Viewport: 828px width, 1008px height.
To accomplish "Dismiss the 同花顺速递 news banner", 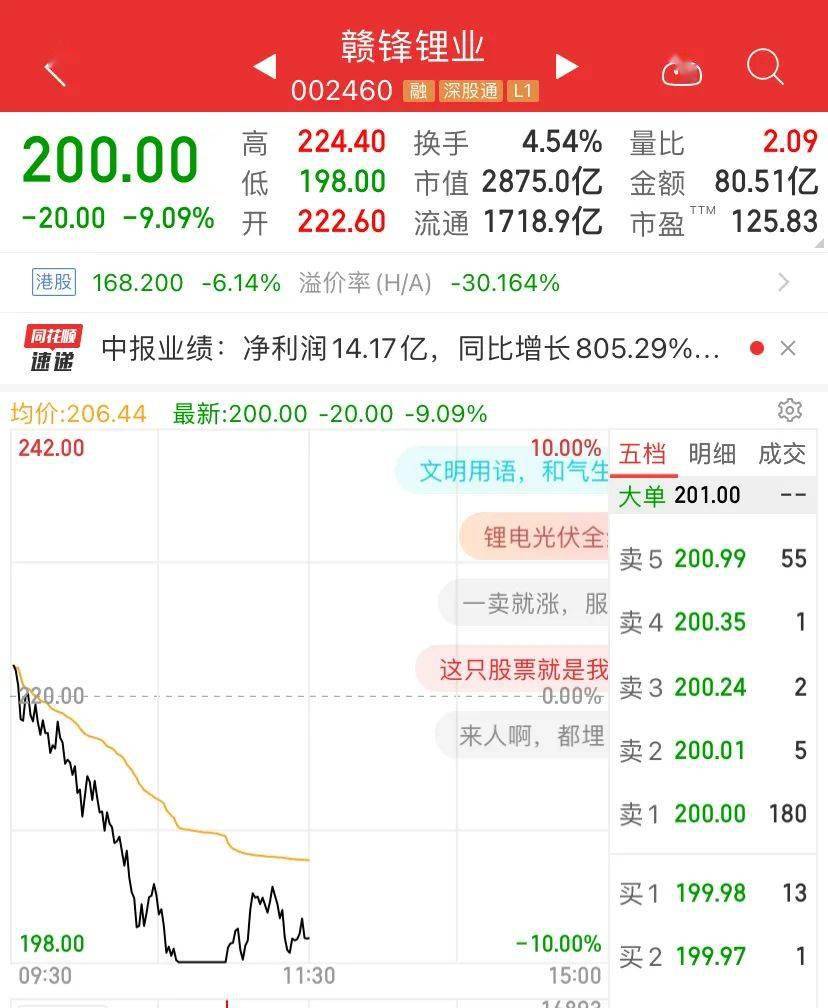I will [x=788, y=348].
